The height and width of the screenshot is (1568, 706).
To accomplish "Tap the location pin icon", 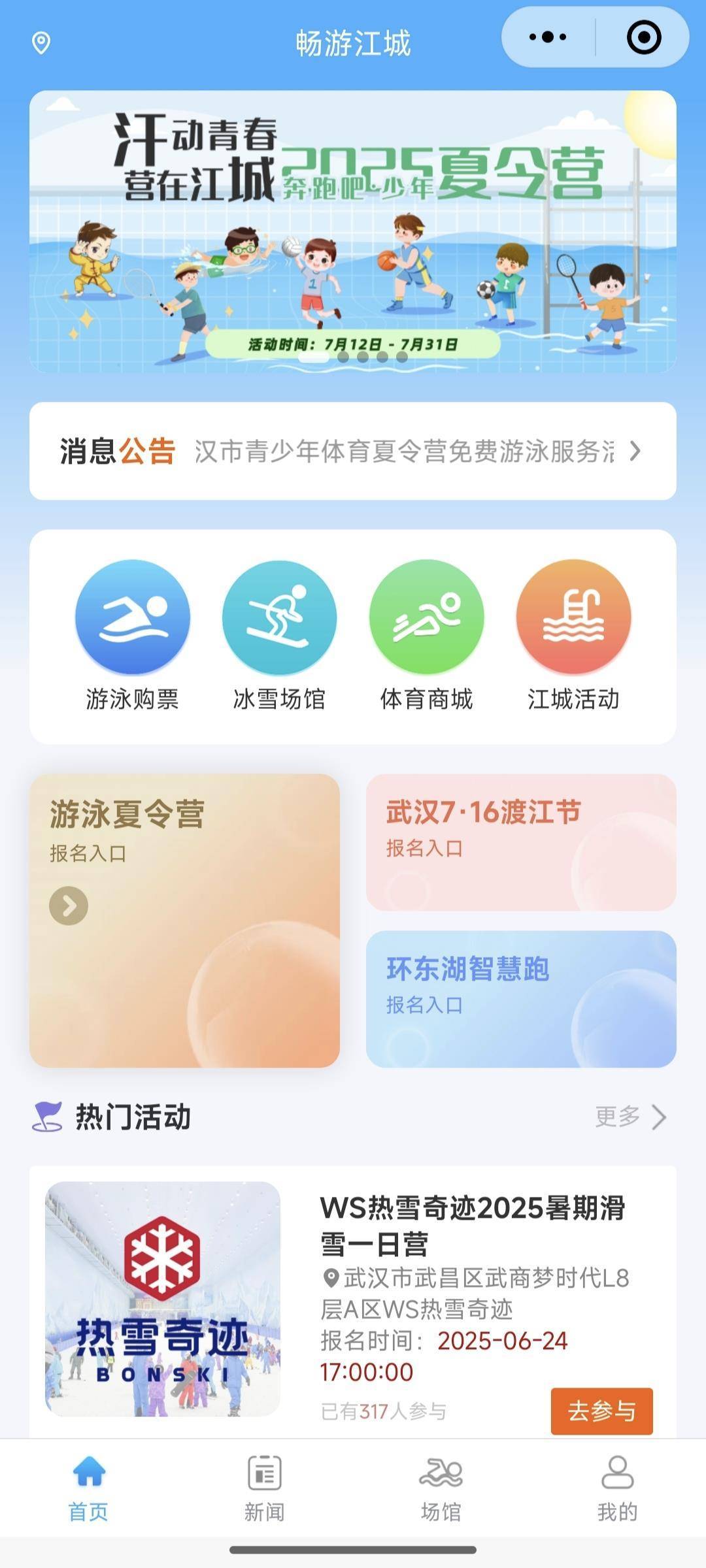I will pyautogui.click(x=41, y=43).
